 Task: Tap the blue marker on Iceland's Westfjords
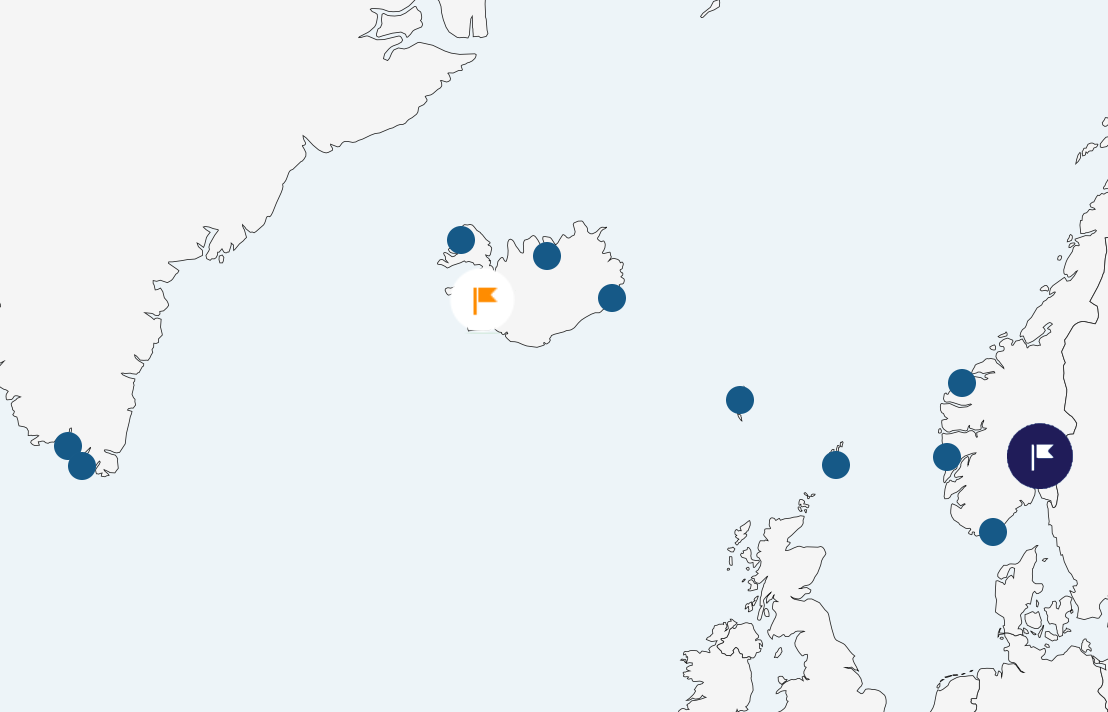(x=461, y=240)
